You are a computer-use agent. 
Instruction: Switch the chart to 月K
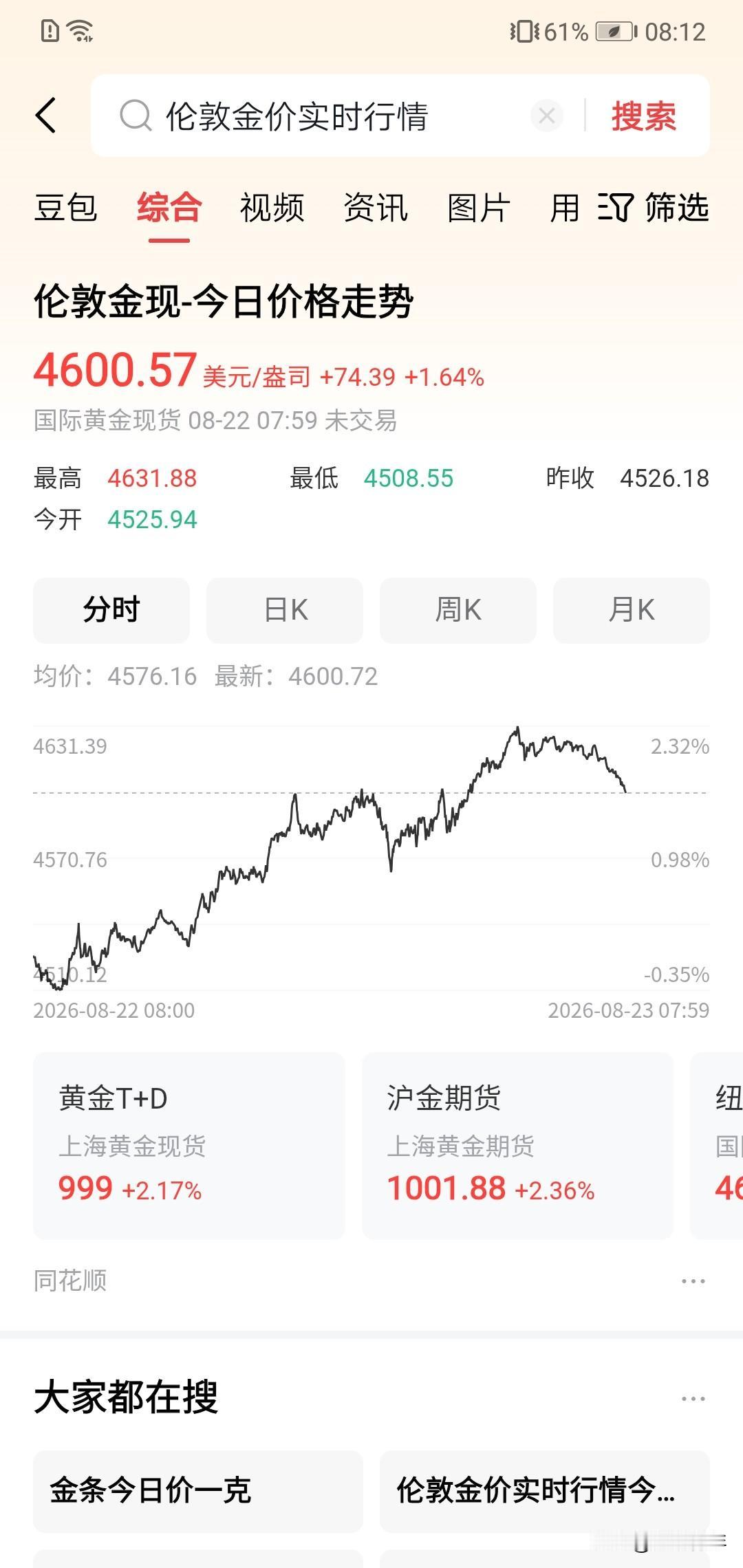[x=632, y=610]
